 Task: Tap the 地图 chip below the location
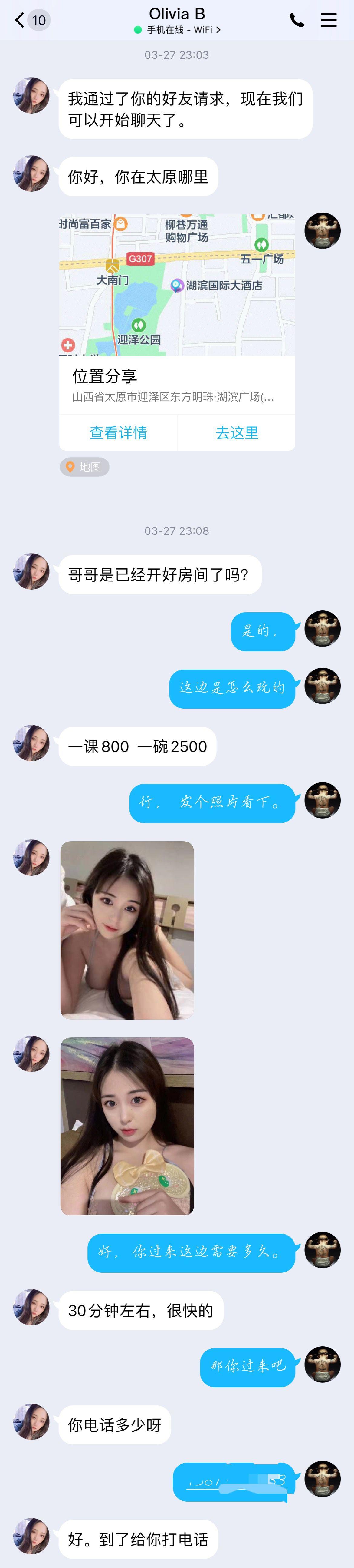point(84,467)
